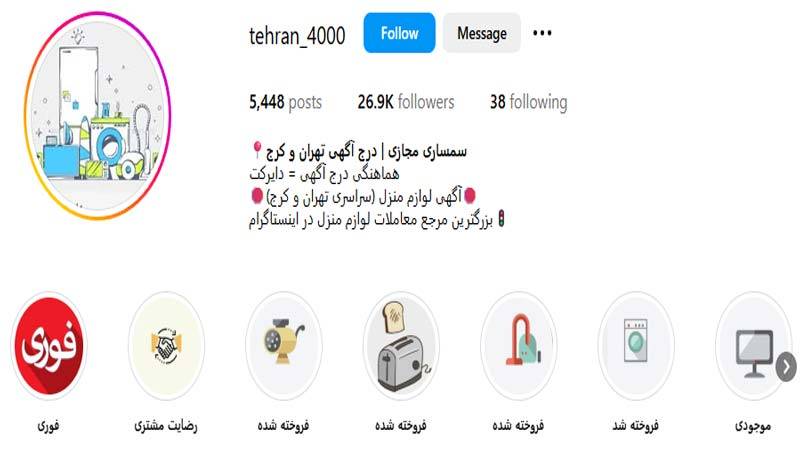Image resolution: width=800 pixels, height=450 pixels.
Task: Open the فوری highlight
Action: [x=49, y=346]
